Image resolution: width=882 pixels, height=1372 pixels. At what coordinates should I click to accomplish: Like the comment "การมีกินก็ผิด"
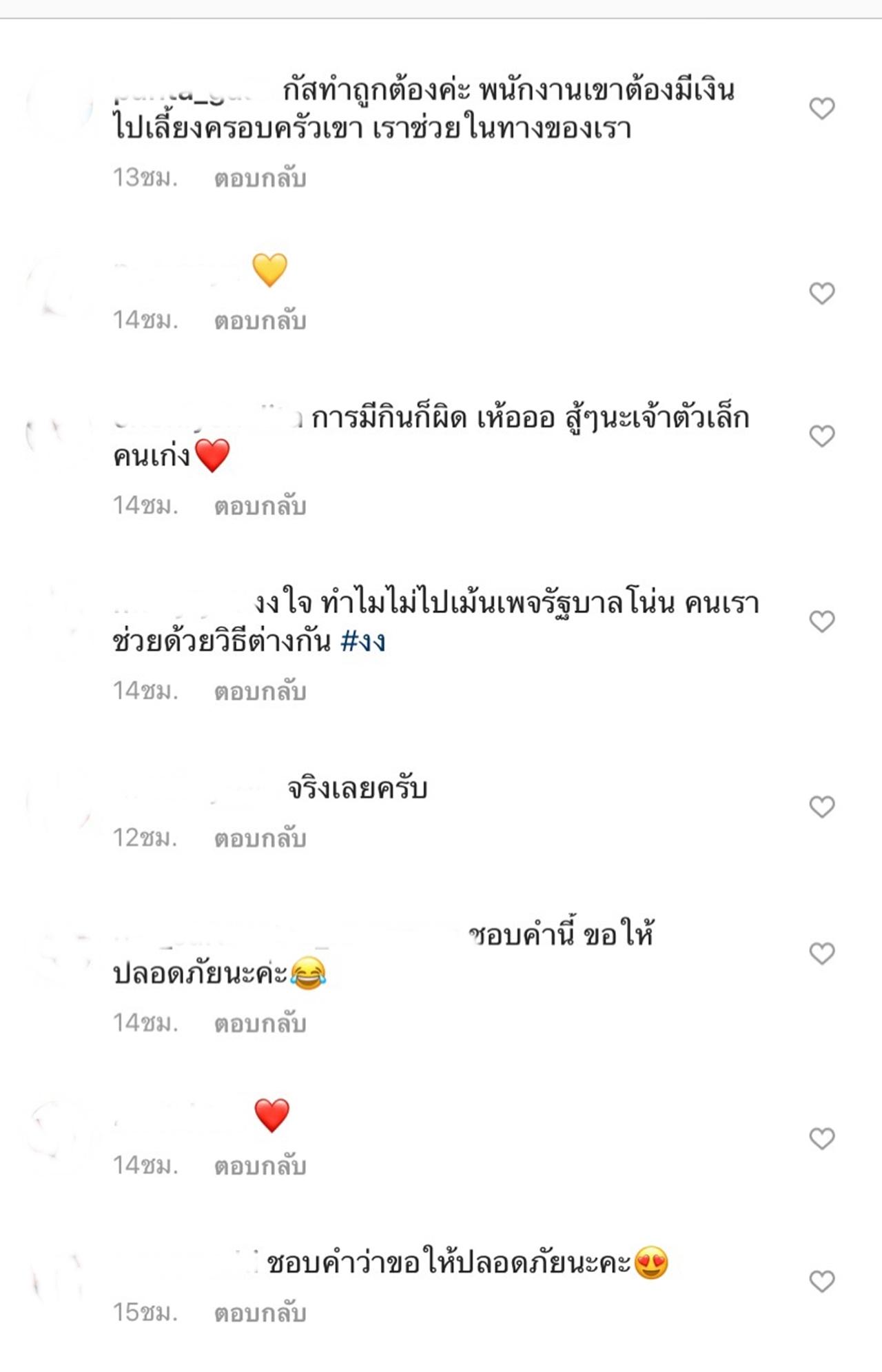tap(821, 436)
